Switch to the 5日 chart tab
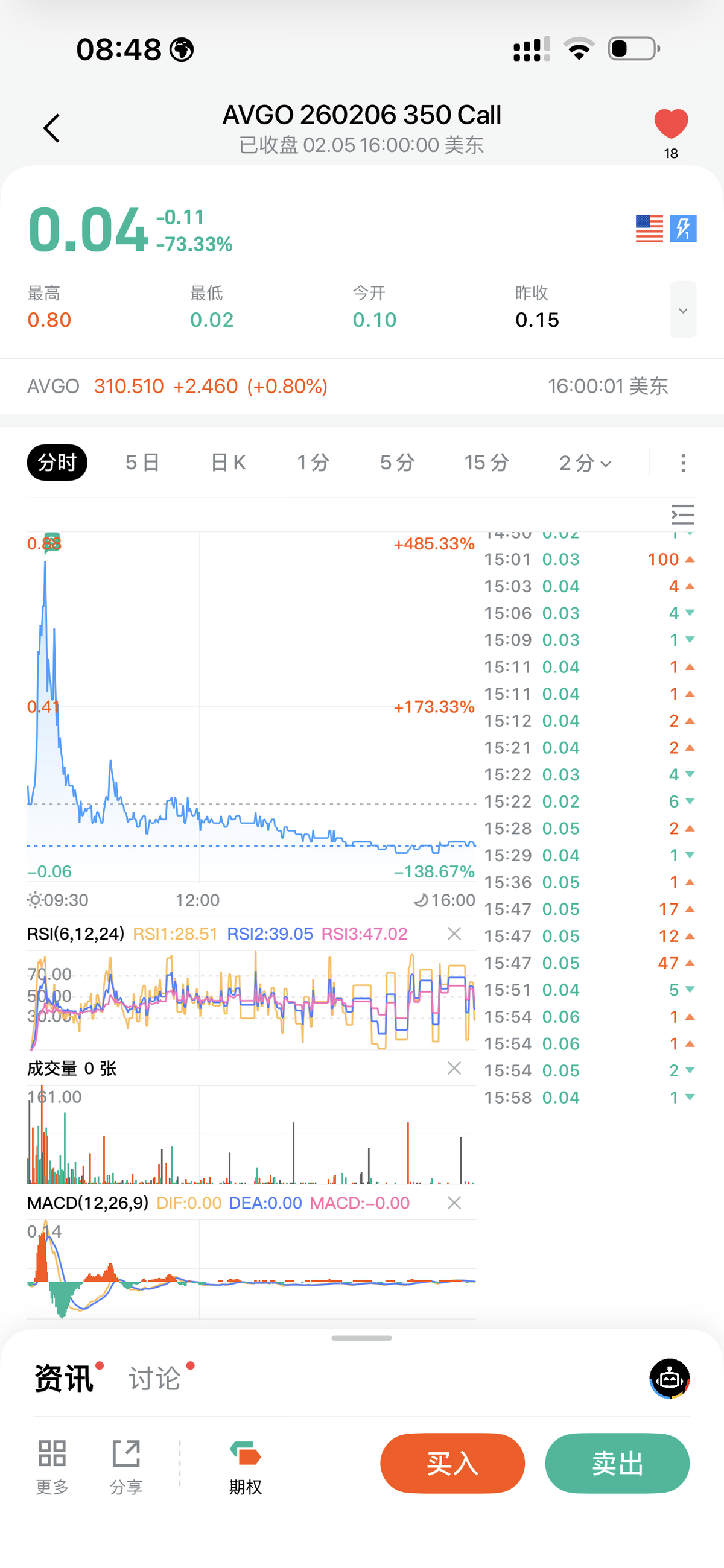 point(142,463)
